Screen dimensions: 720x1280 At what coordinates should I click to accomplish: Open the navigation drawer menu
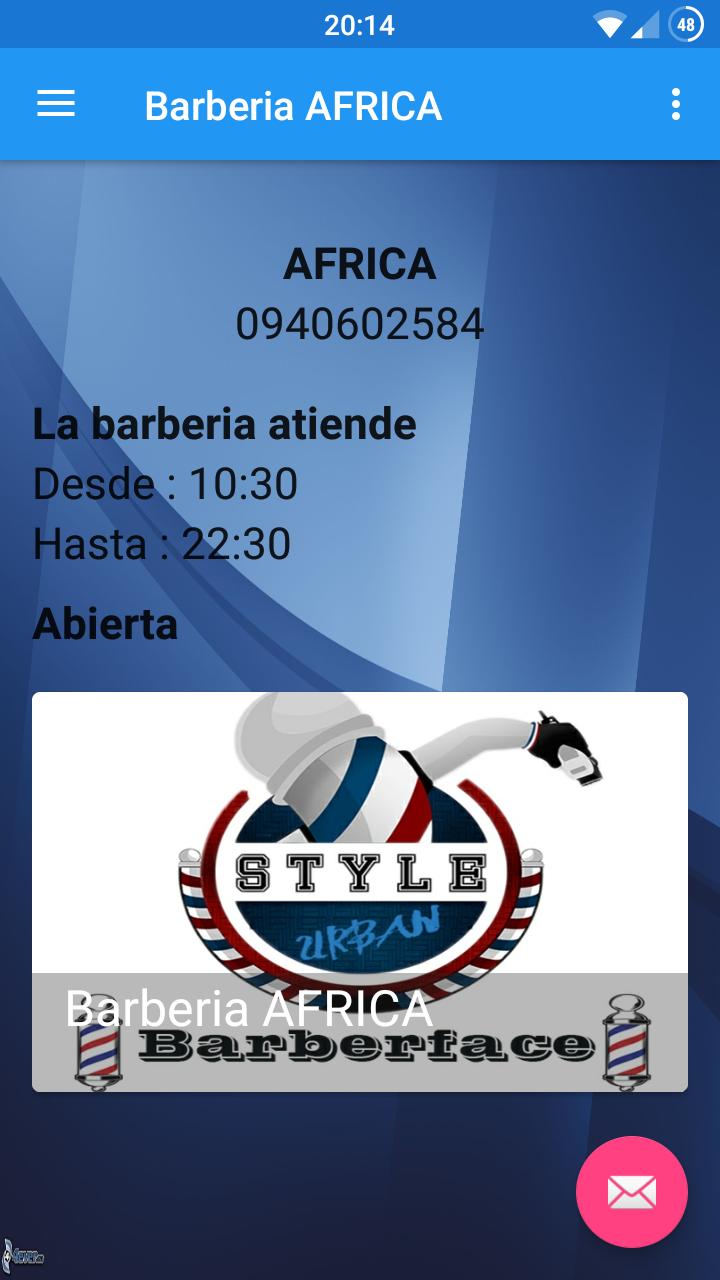coord(56,104)
